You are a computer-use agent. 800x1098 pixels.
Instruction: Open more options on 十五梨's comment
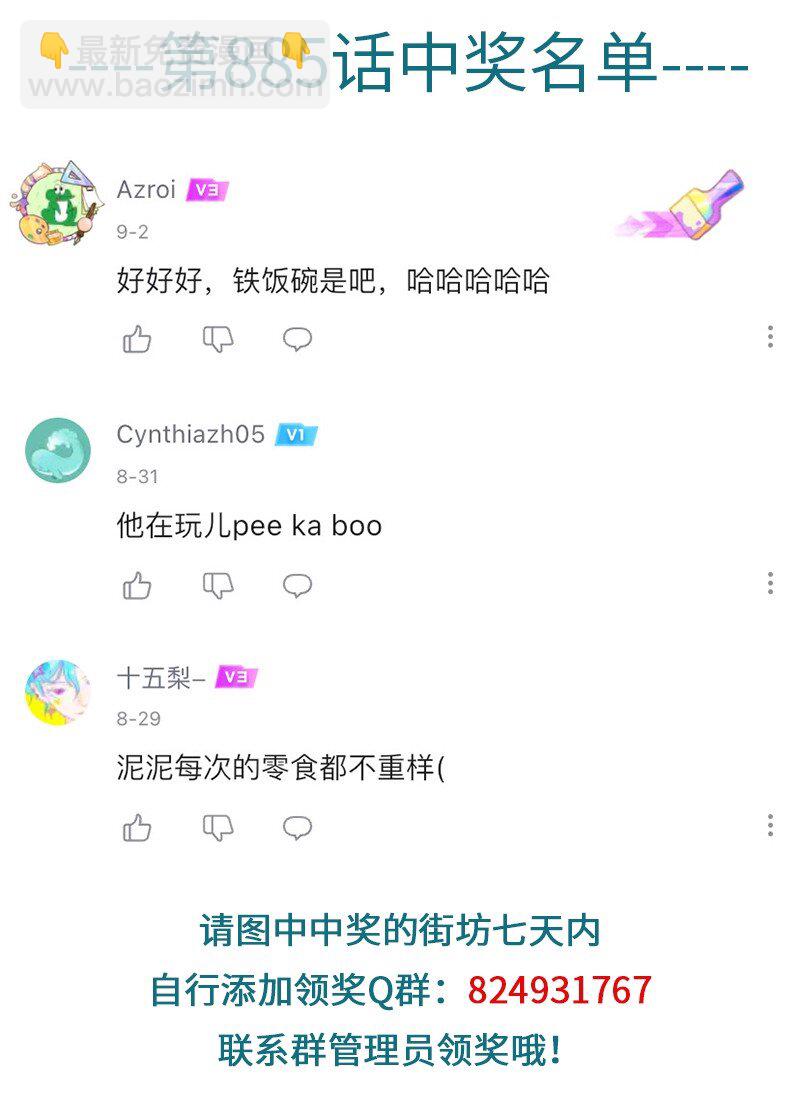pos(769,823)
